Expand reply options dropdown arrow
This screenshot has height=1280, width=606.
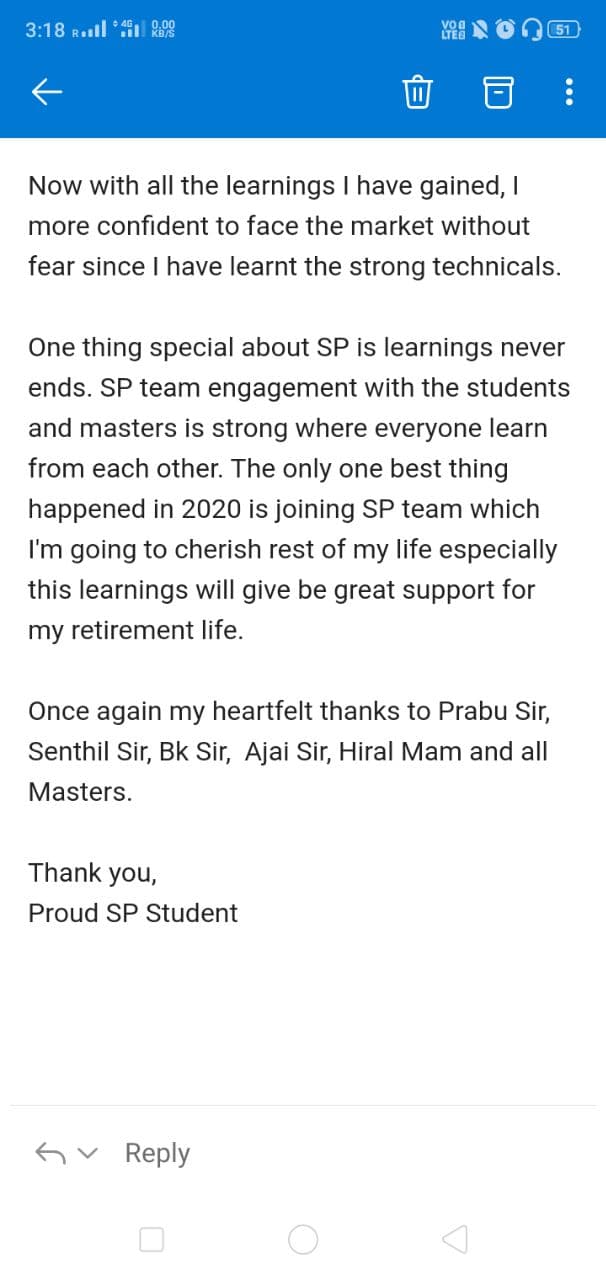click(89, 1153)
